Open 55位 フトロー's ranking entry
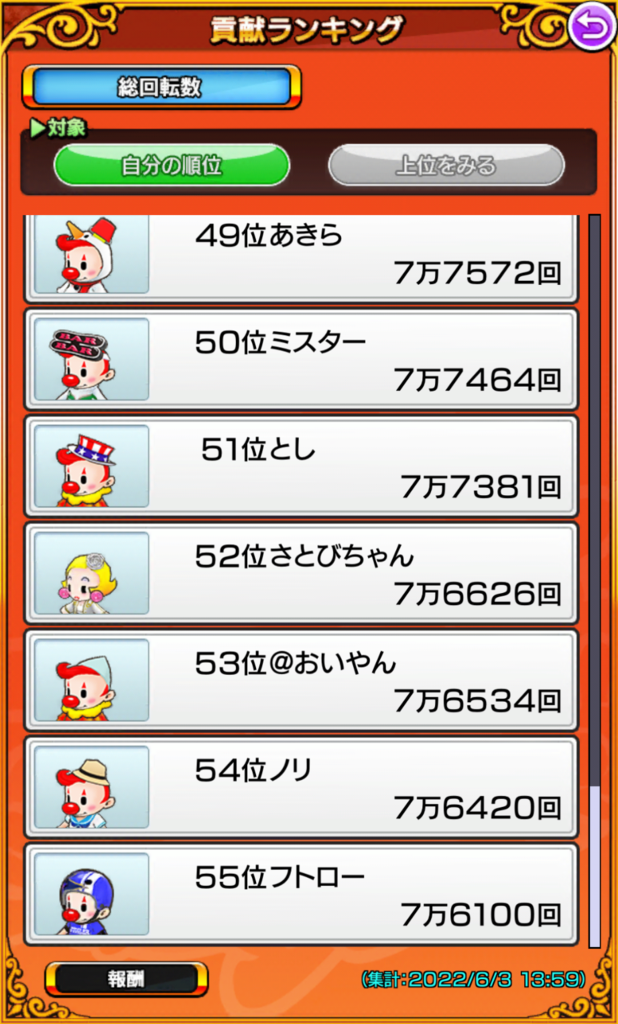 point(300,894)
